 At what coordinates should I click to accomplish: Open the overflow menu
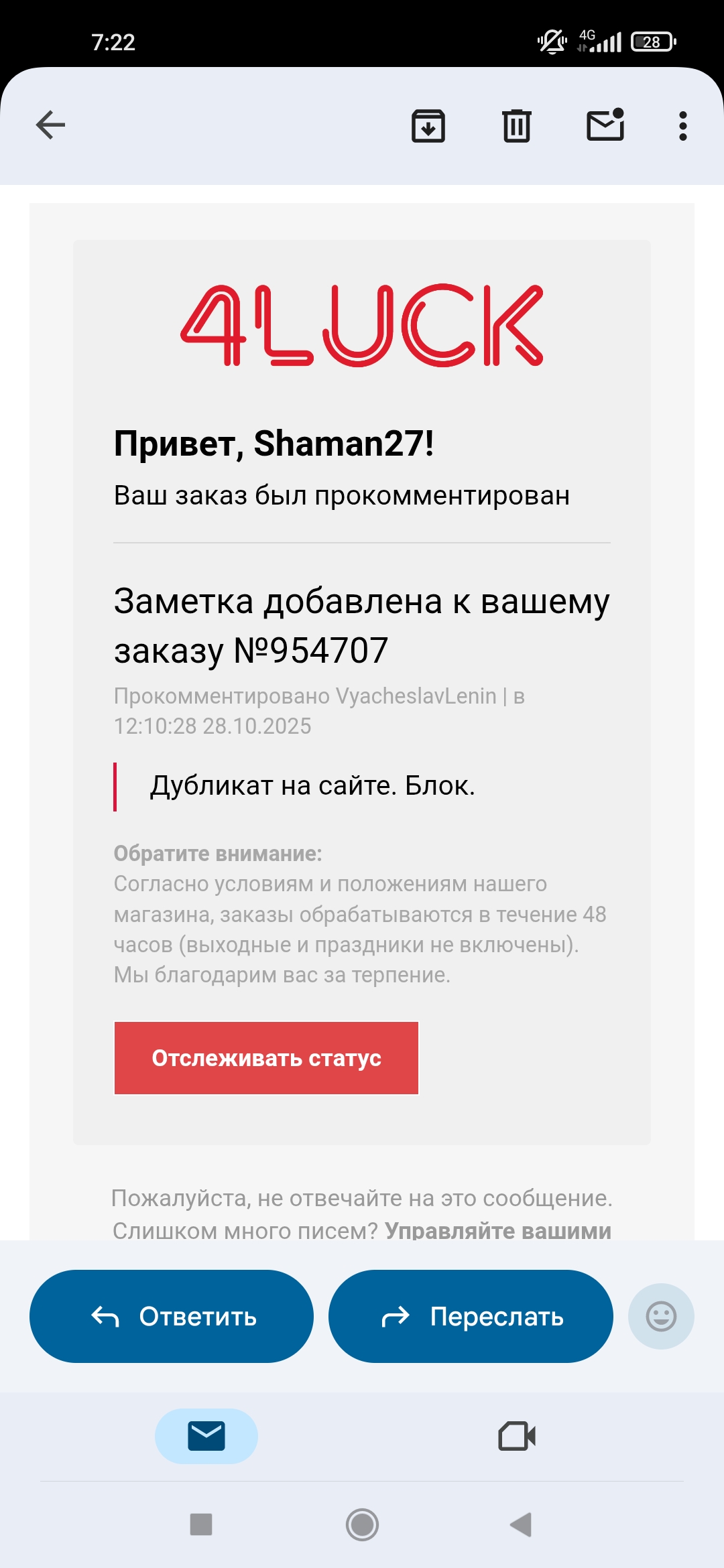pos(682,126)
